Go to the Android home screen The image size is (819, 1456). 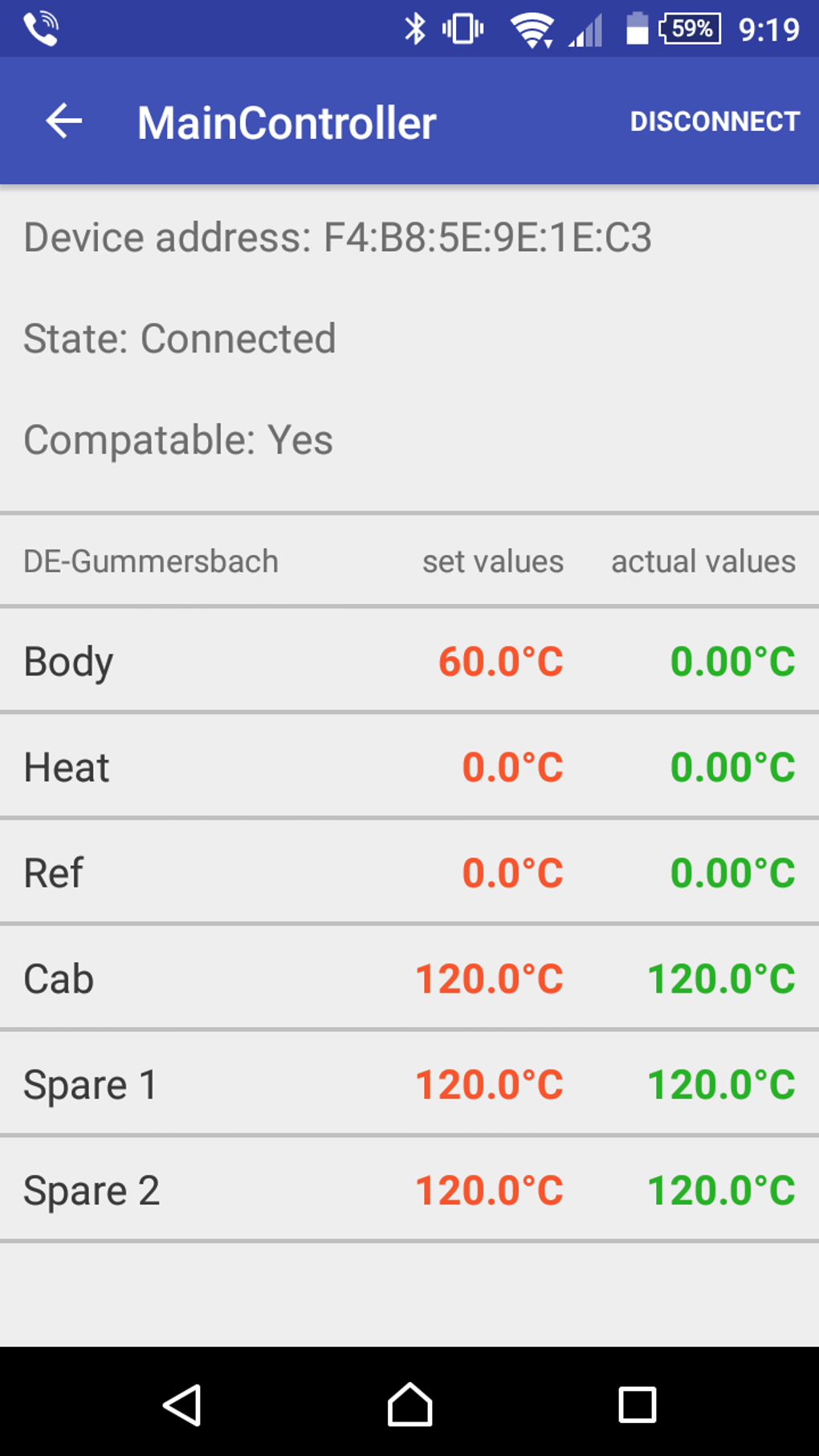coord(409,1405)
